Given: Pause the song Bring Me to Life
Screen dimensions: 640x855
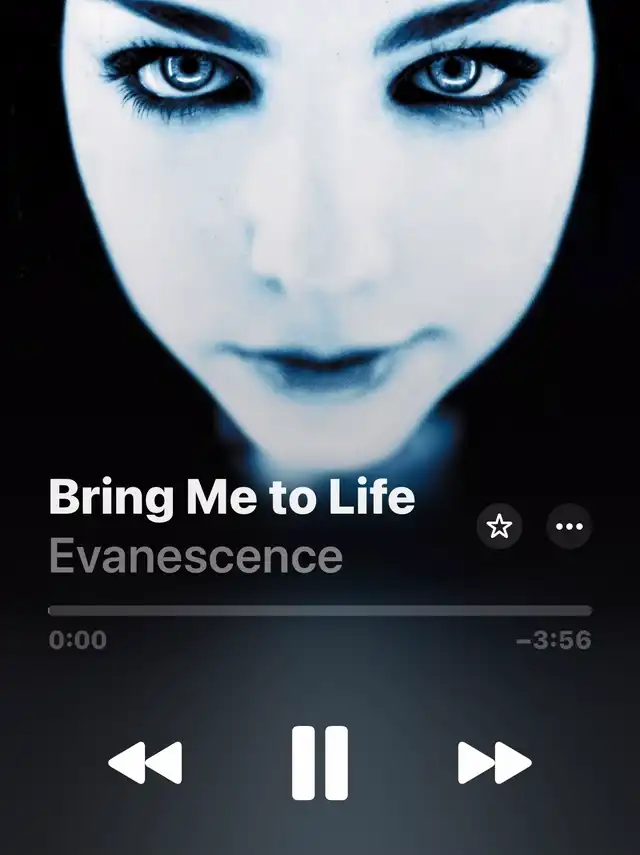Looking at the screenshot, I should coord(320,763).
